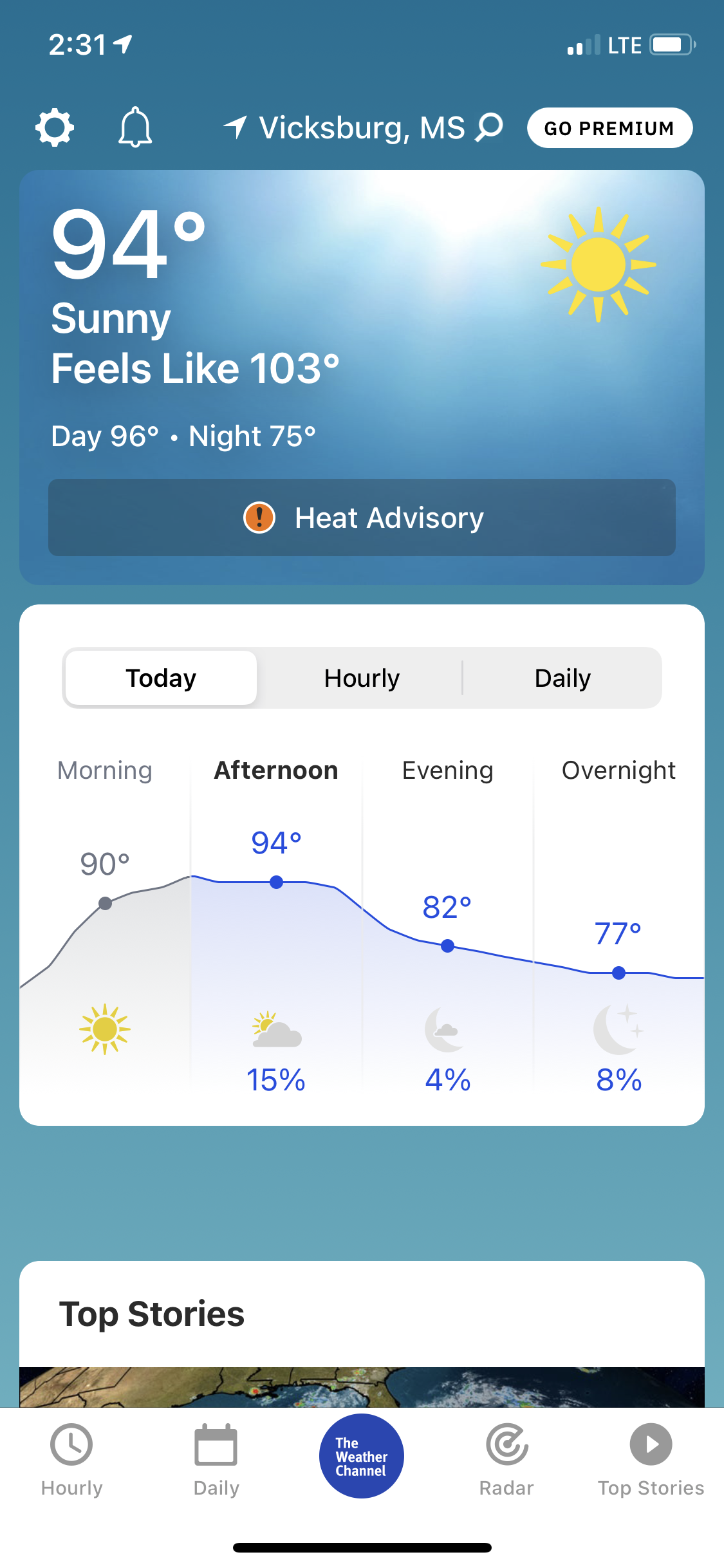
Task: Search for a new location
Action: pos(490,127)
